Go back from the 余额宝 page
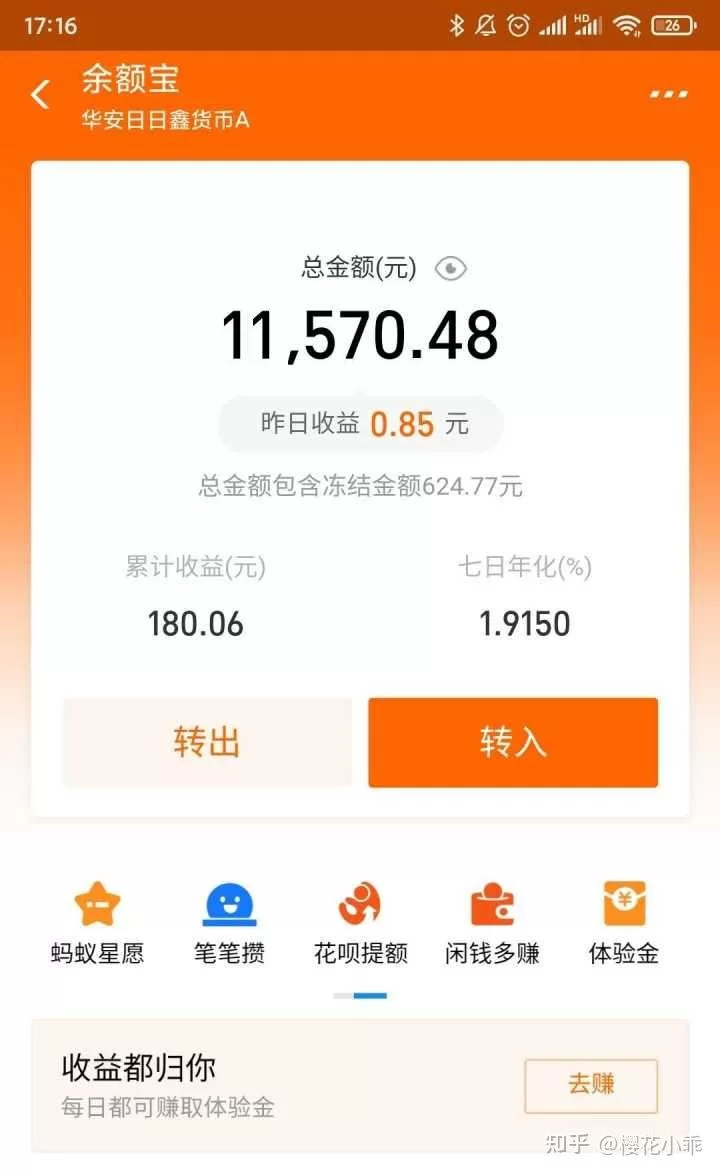Viewport: 720px width, 1175px height. [40, 95]
